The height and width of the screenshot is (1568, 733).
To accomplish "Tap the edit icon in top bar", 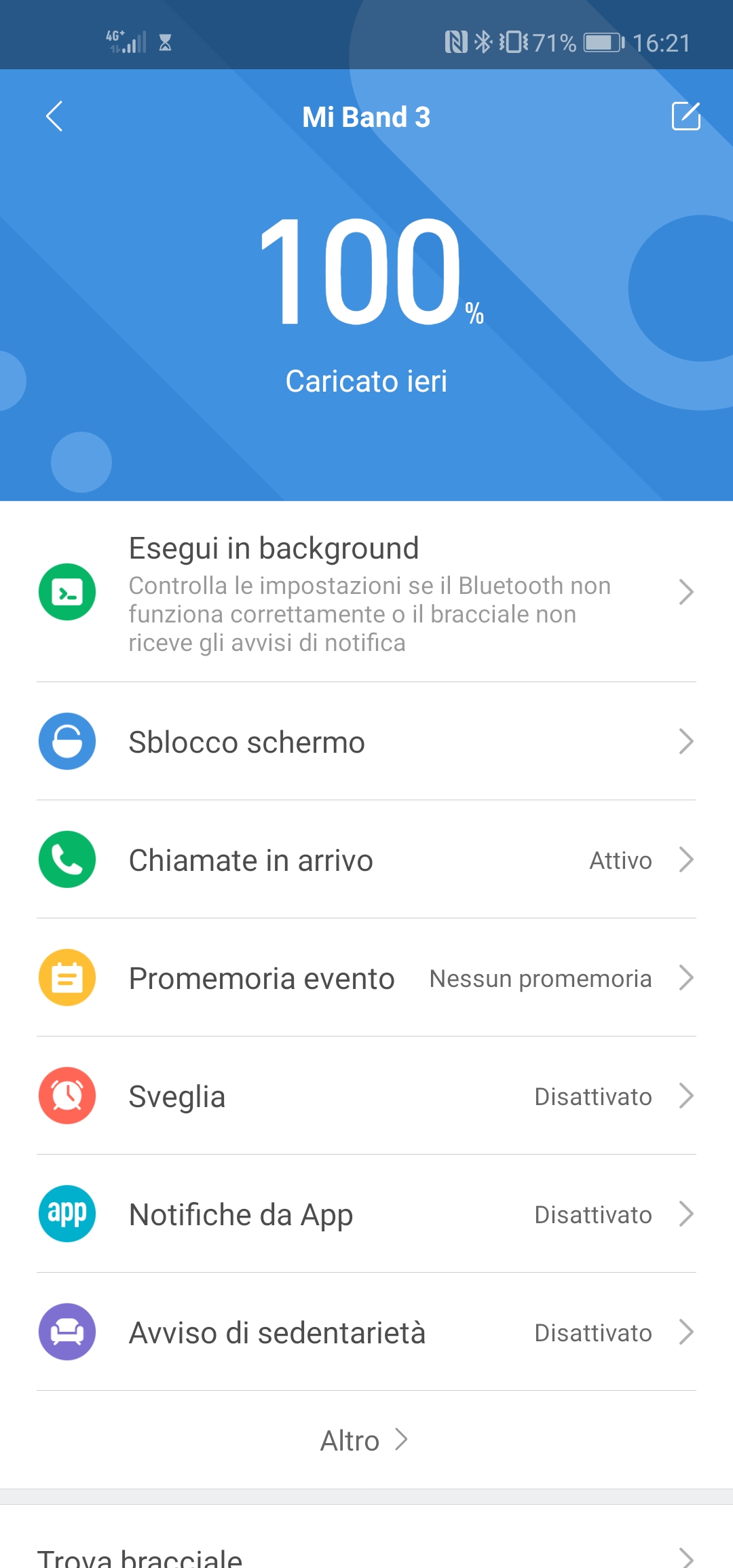I will [685, 115].
